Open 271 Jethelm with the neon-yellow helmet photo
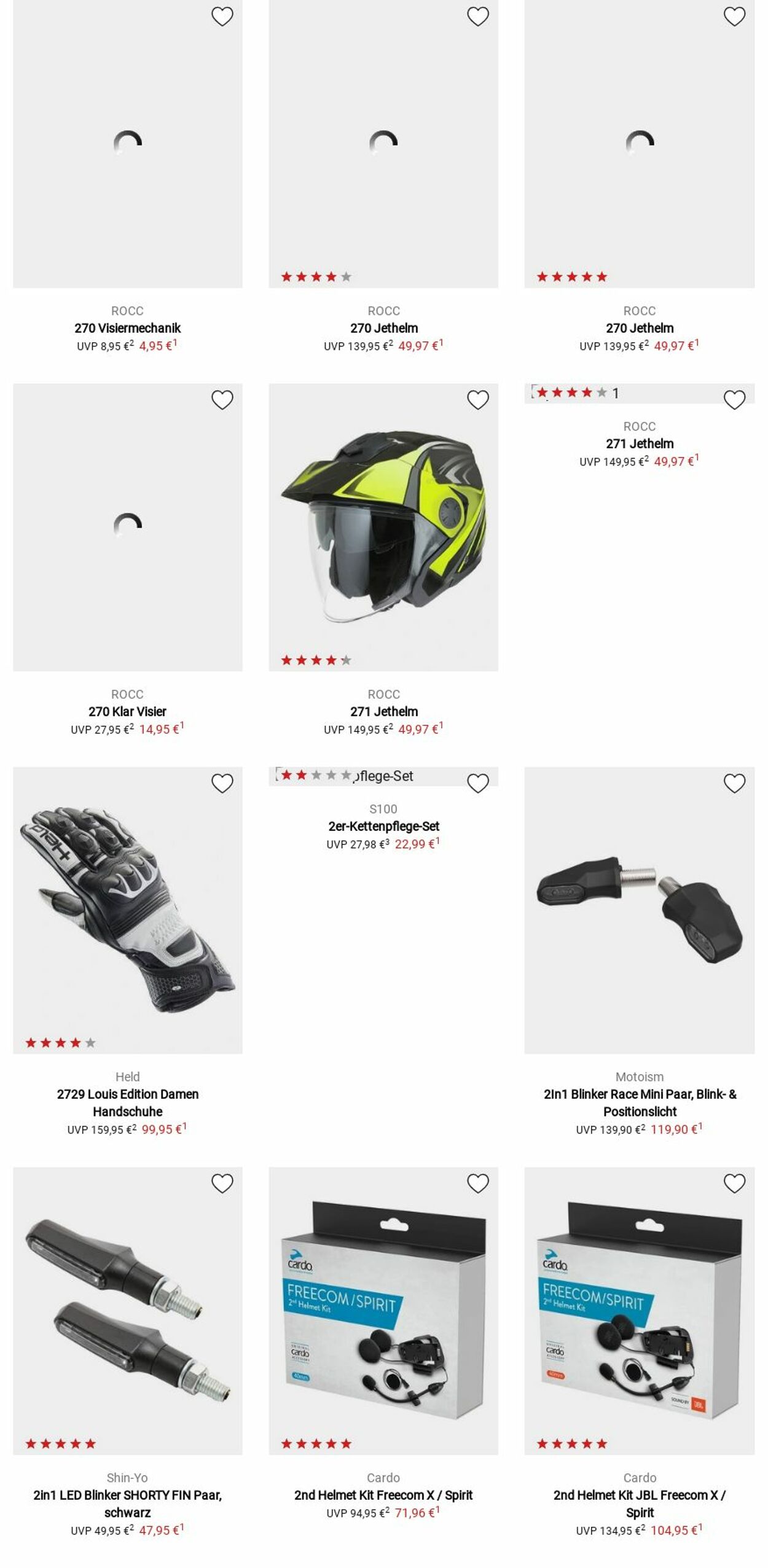 383,527
